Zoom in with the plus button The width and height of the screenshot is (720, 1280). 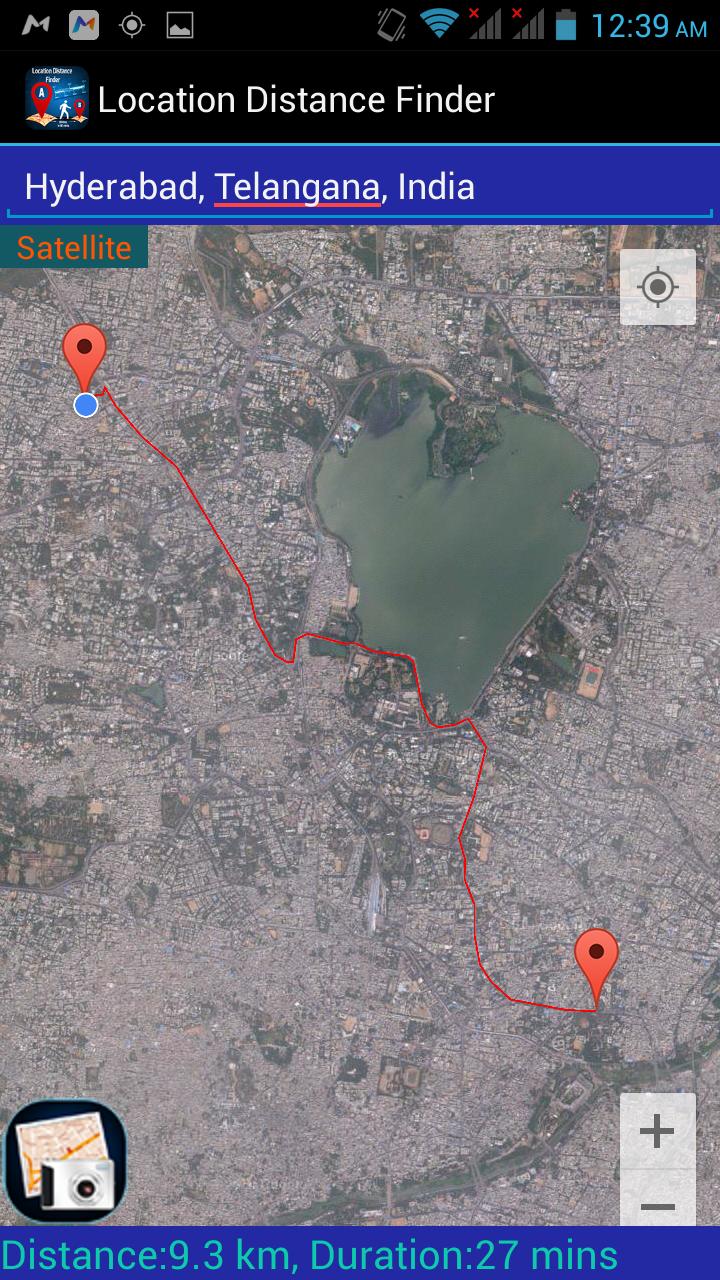657,1131
